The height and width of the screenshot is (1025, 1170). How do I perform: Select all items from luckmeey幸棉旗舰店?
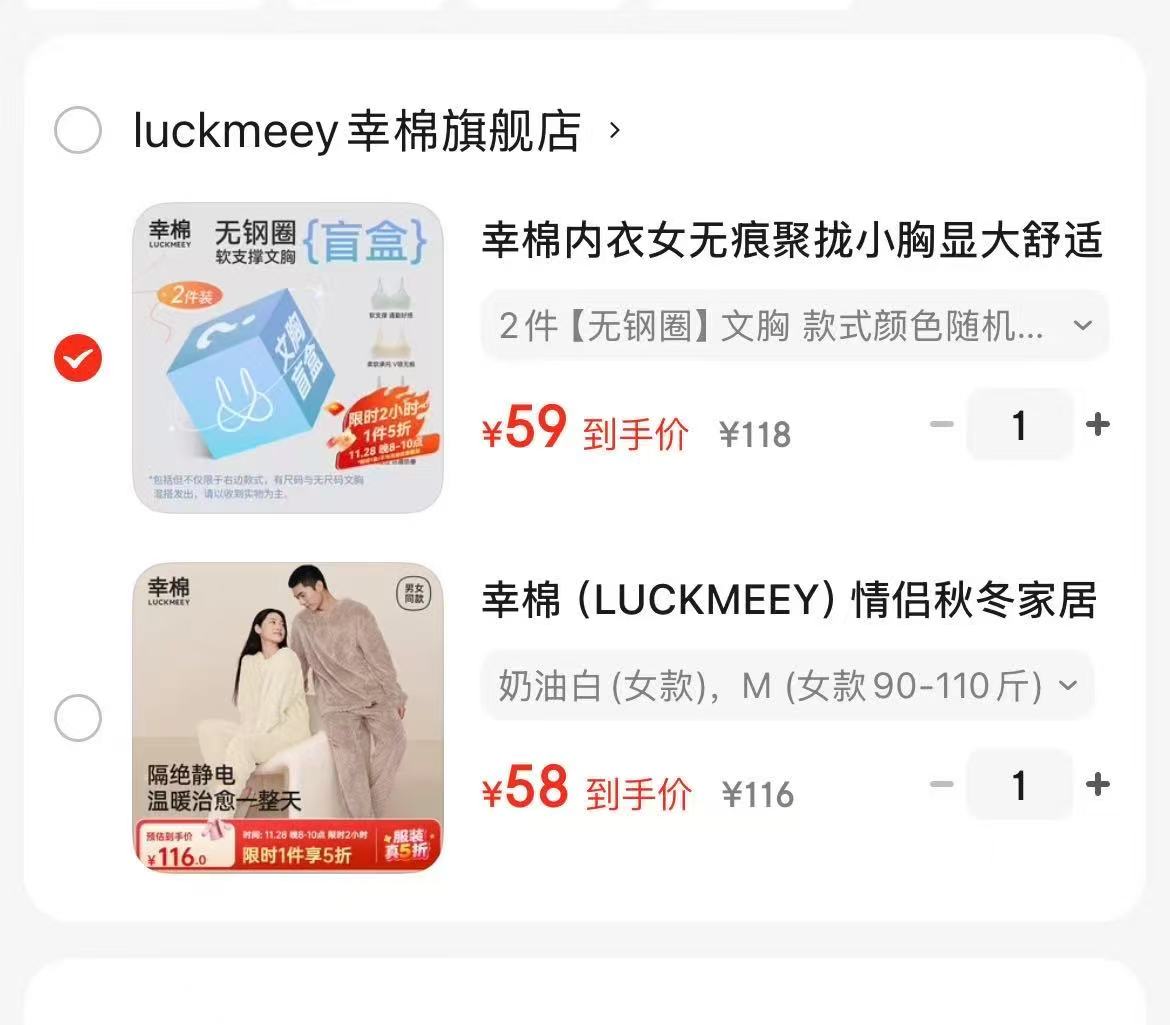click(78, 130)
